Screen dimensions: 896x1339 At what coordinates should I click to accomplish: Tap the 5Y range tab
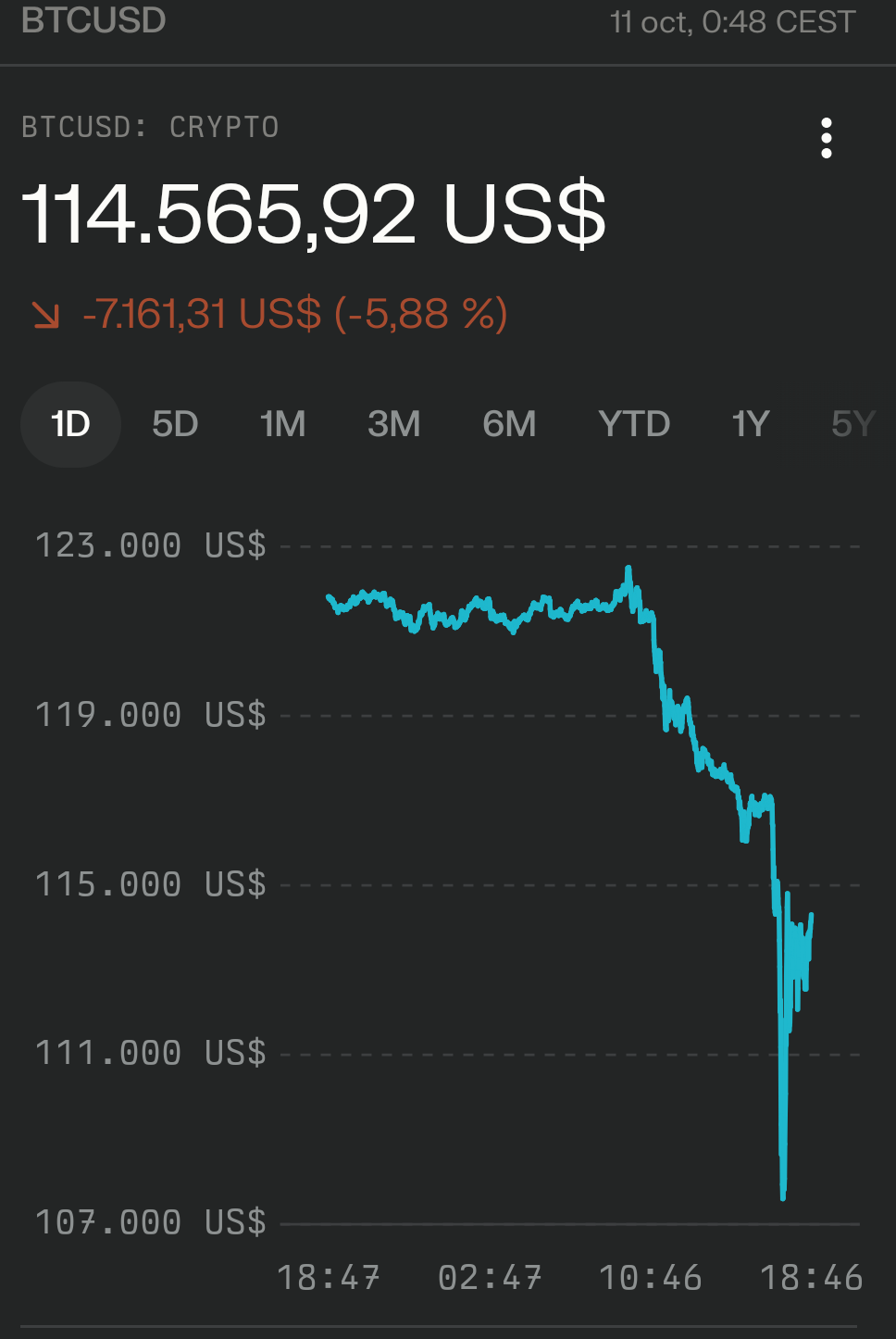[x=852, y=424]
